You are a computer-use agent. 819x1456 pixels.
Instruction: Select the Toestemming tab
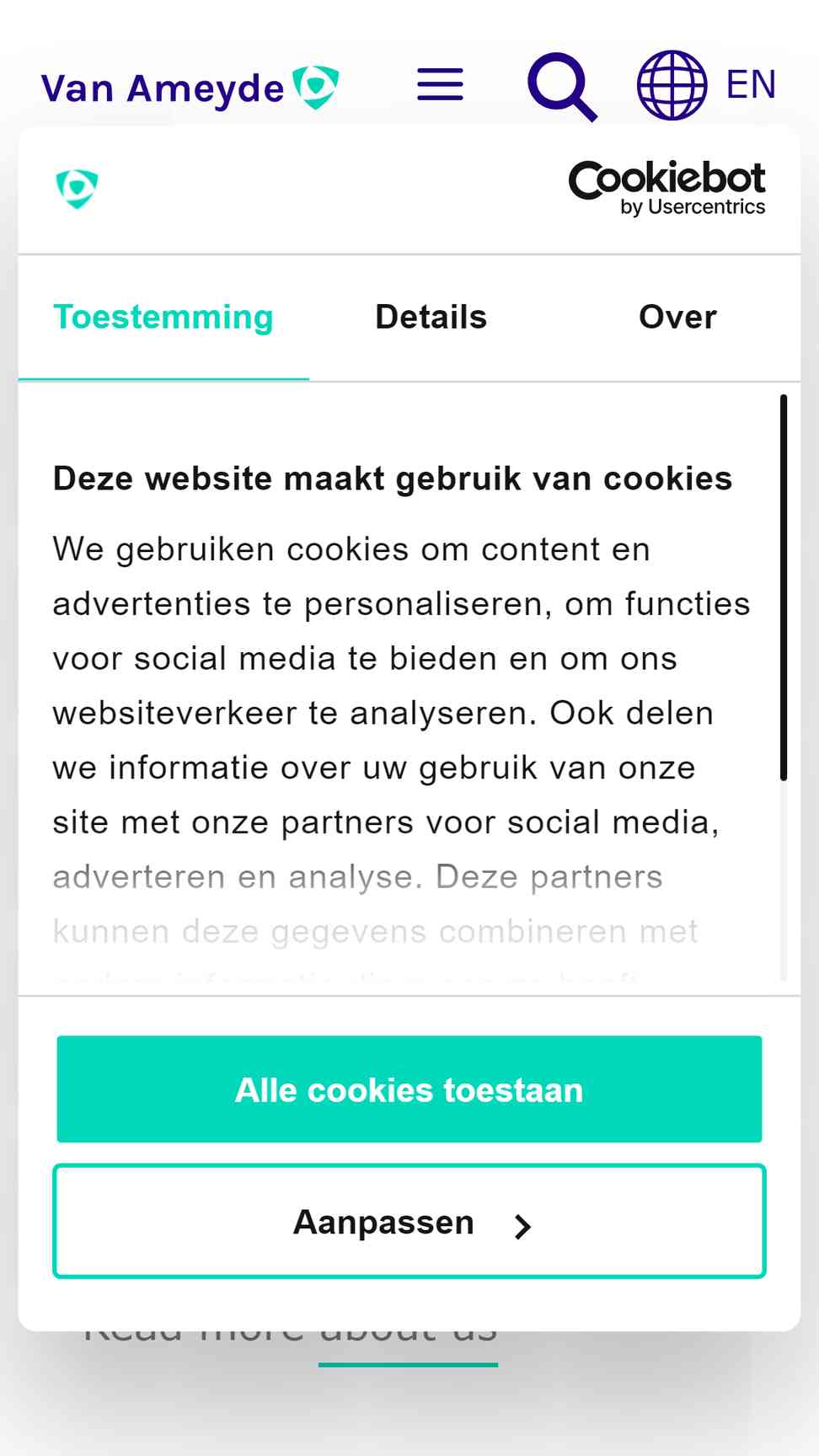(x=163, y=318)
